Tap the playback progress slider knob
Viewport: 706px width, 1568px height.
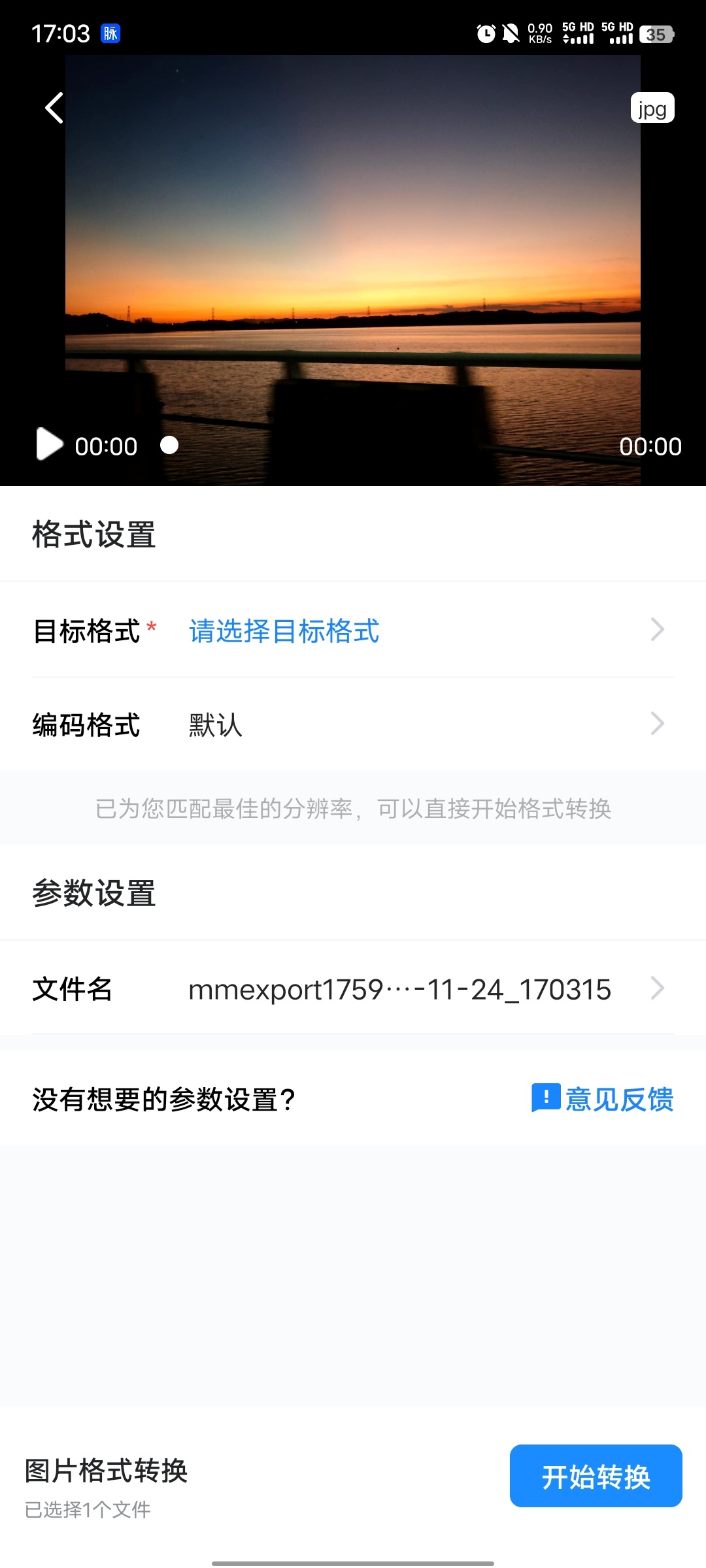coord(169,445)
